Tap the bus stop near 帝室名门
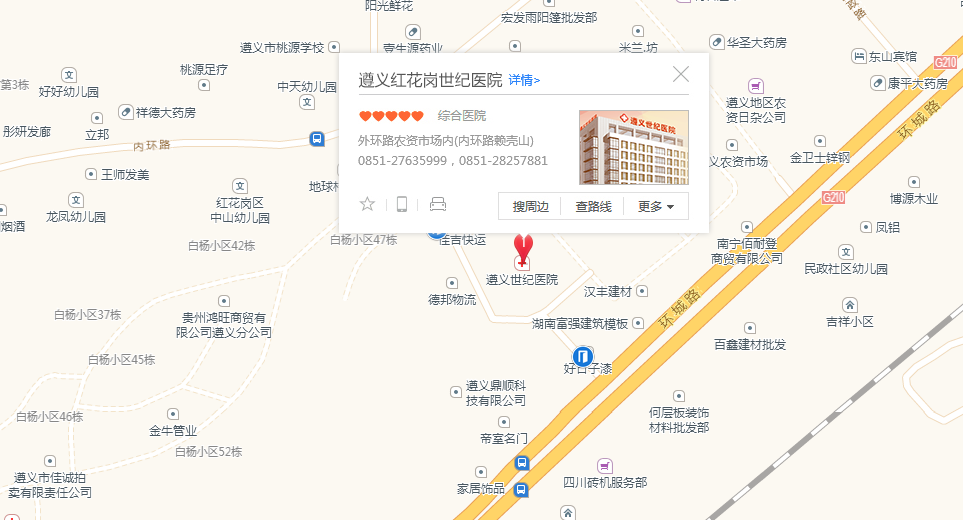 coord(521,463)
